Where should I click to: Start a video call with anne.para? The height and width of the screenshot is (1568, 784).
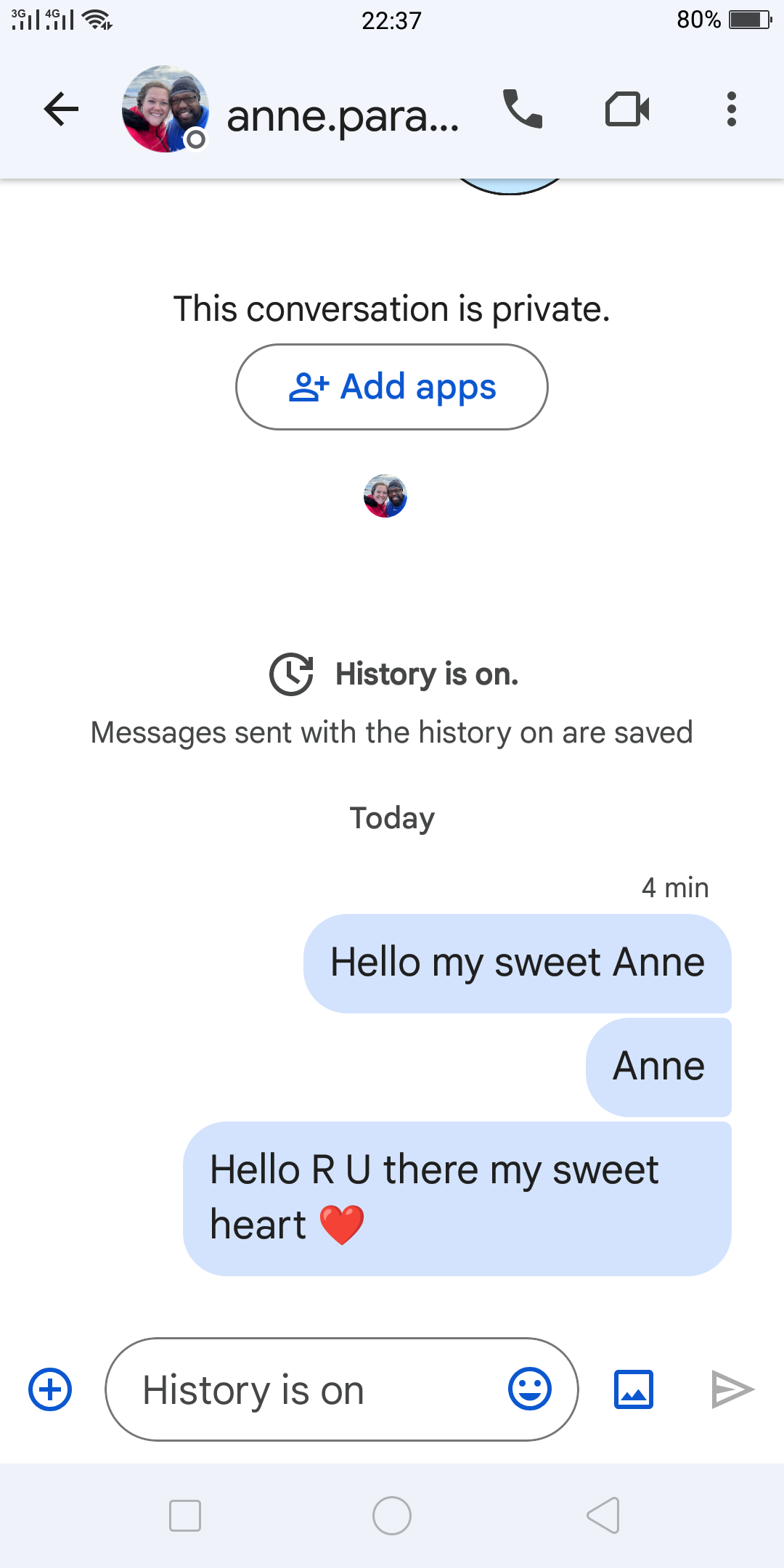click(627, 110)
